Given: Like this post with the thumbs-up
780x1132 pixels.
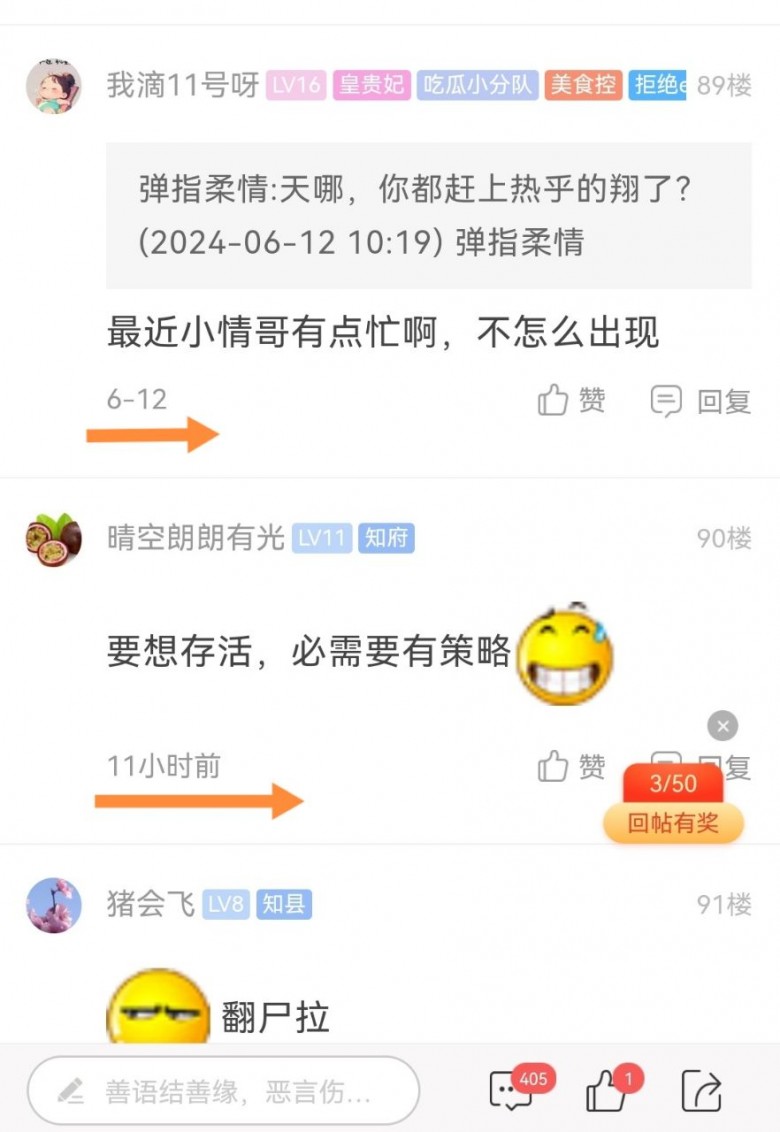Looking at the screenshot, I should point(606,1091).
